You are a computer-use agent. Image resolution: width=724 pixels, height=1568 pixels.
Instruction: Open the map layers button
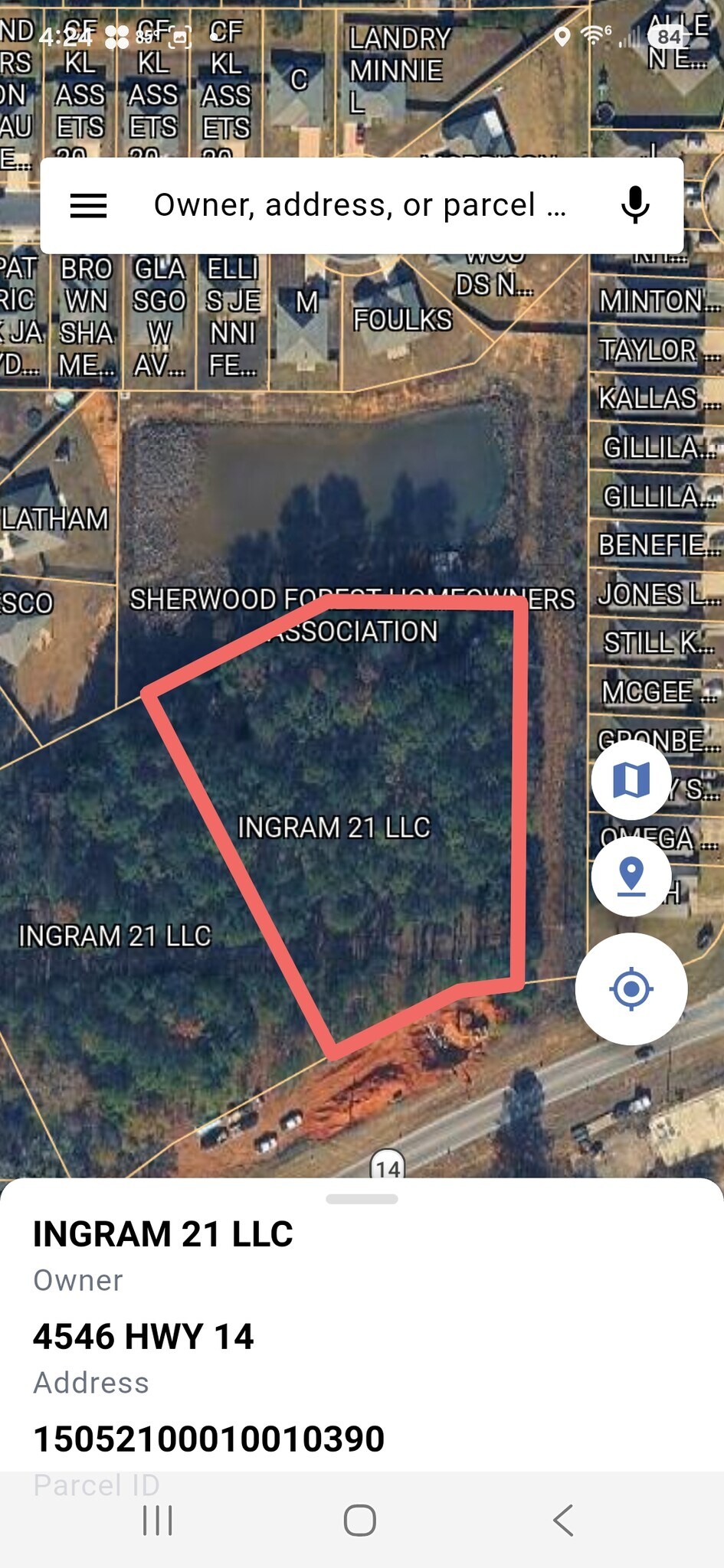[x=631, y=780]
